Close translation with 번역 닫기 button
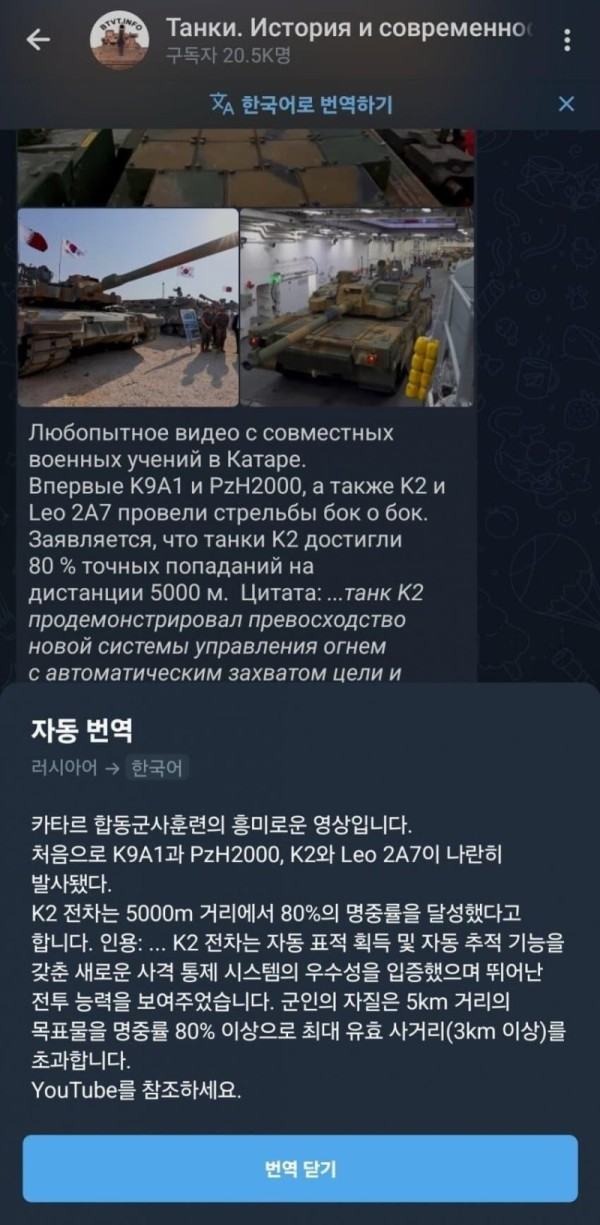 click(300, 1168)
